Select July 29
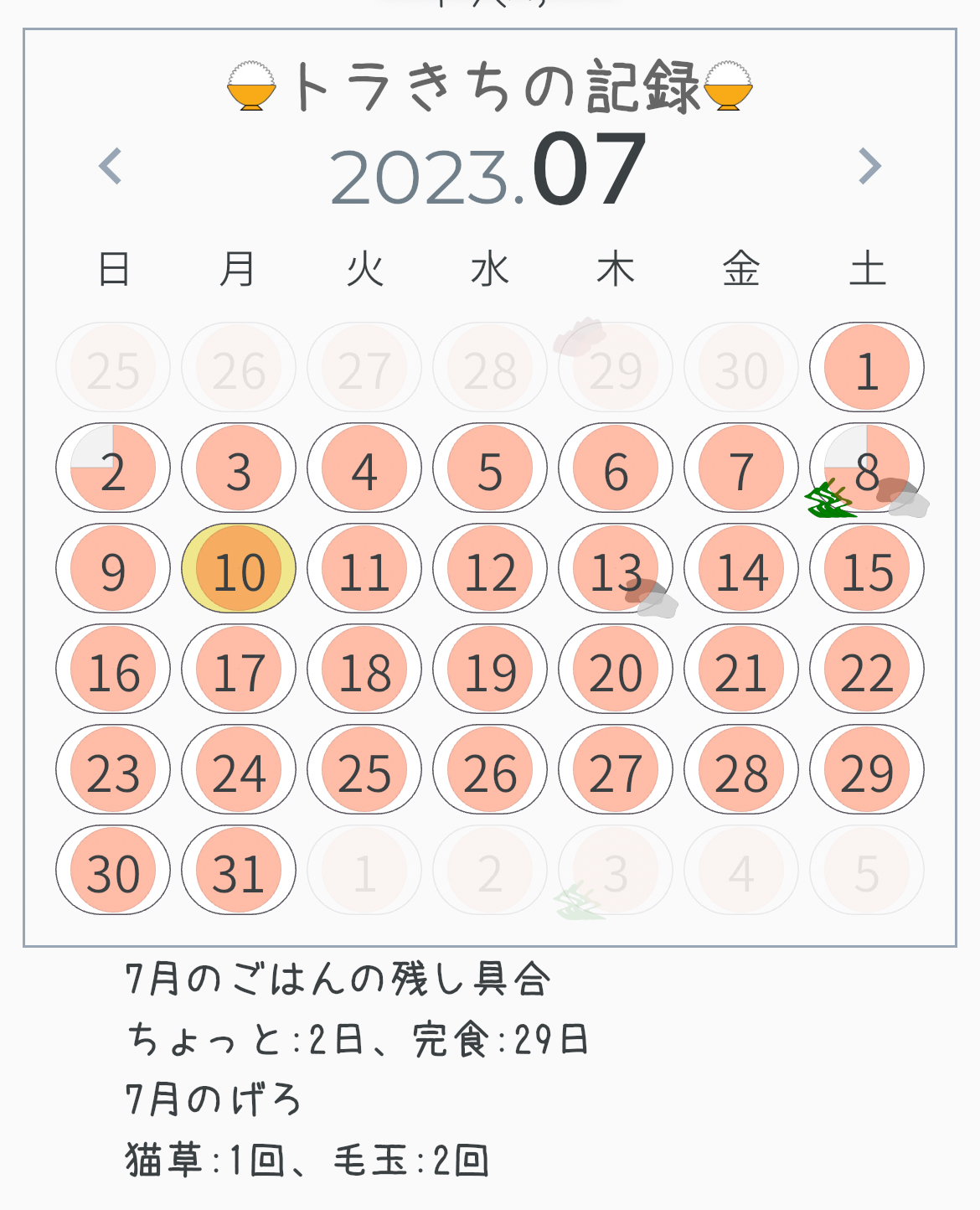This screenshot has height=1210, width=980. pos(867,770)
